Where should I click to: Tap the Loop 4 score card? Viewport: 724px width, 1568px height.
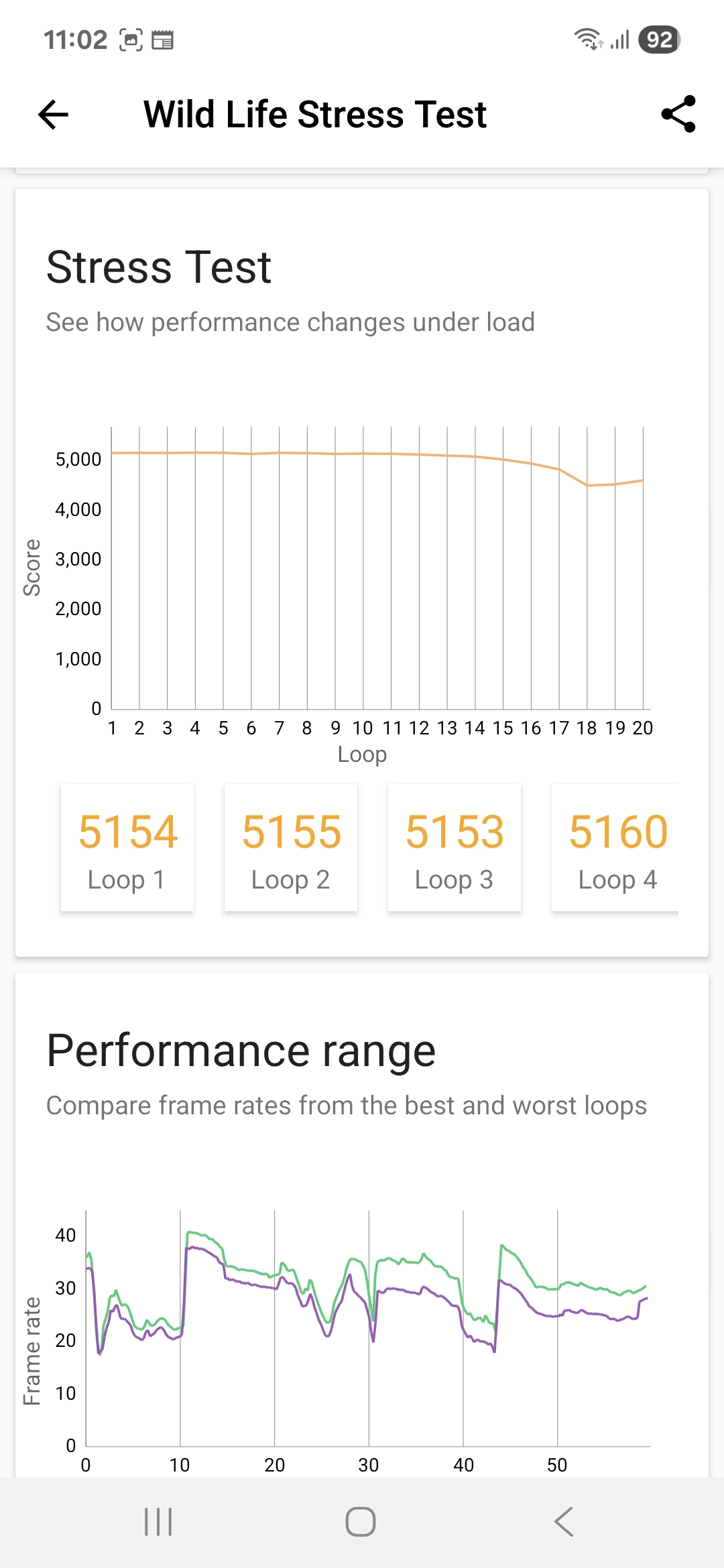tap(615, 848)
